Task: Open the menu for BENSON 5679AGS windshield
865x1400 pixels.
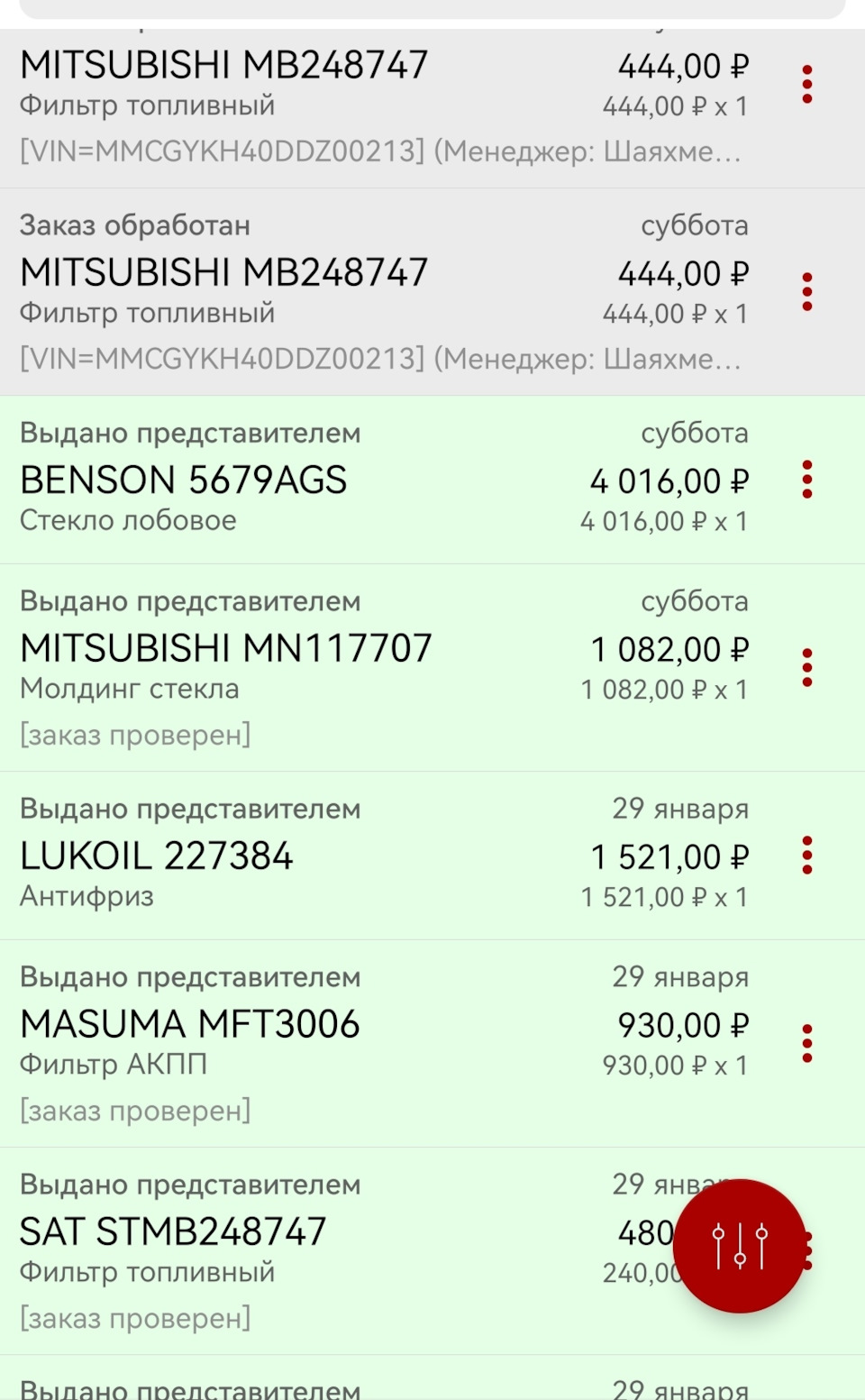Action: 808,480
